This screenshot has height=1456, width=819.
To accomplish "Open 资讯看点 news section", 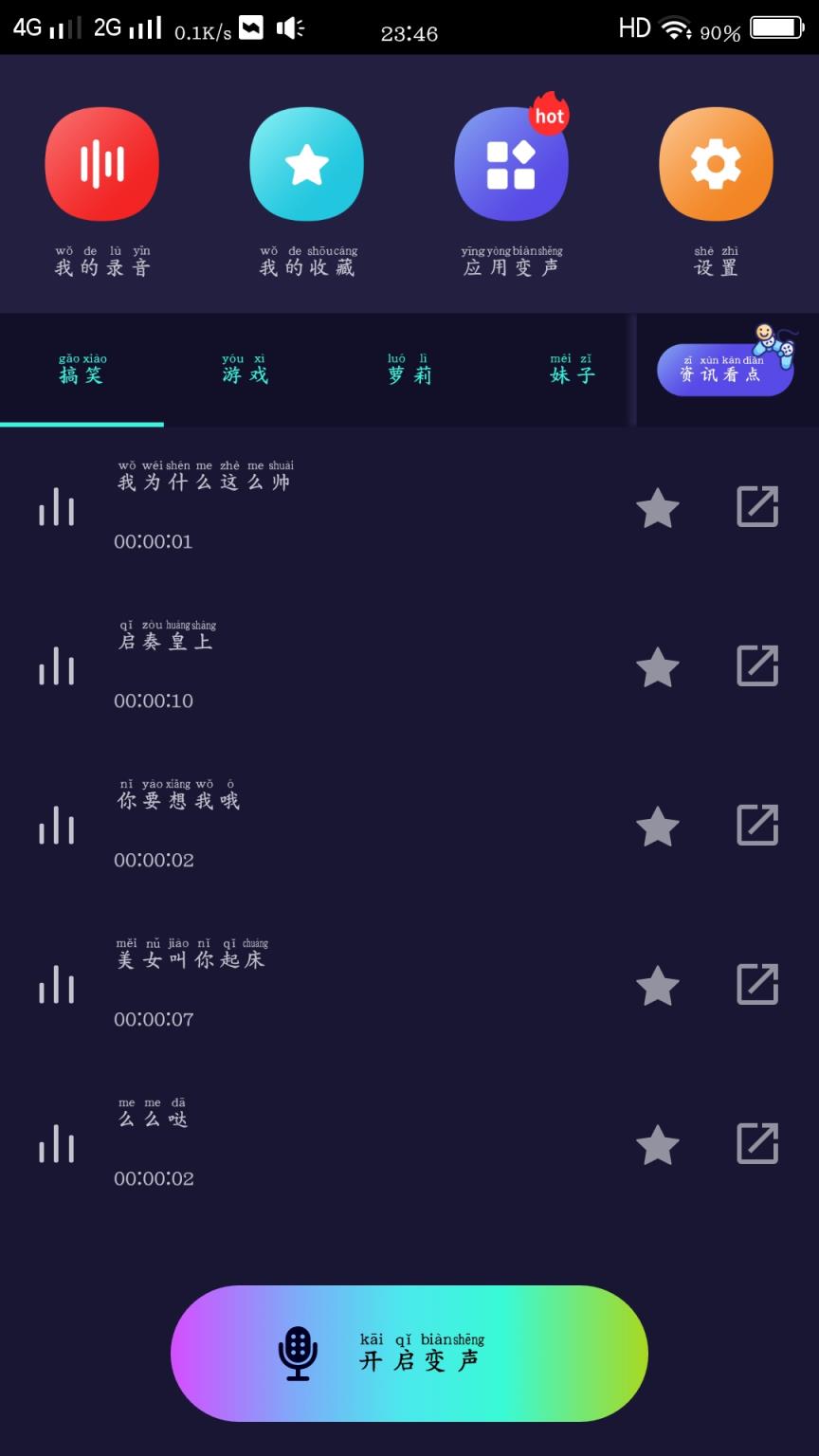I will point(725,370).
